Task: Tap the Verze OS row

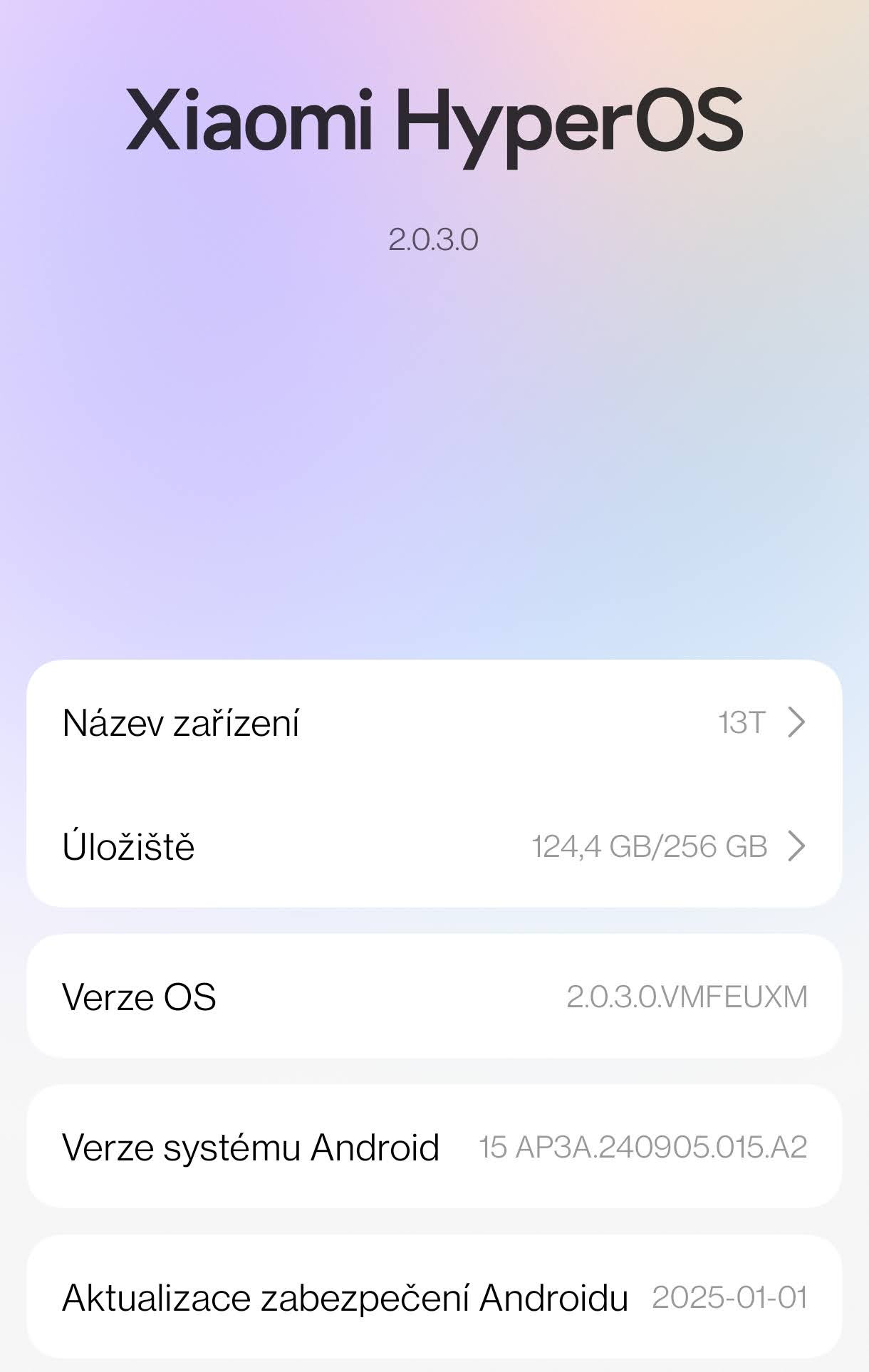Action: 434,997
